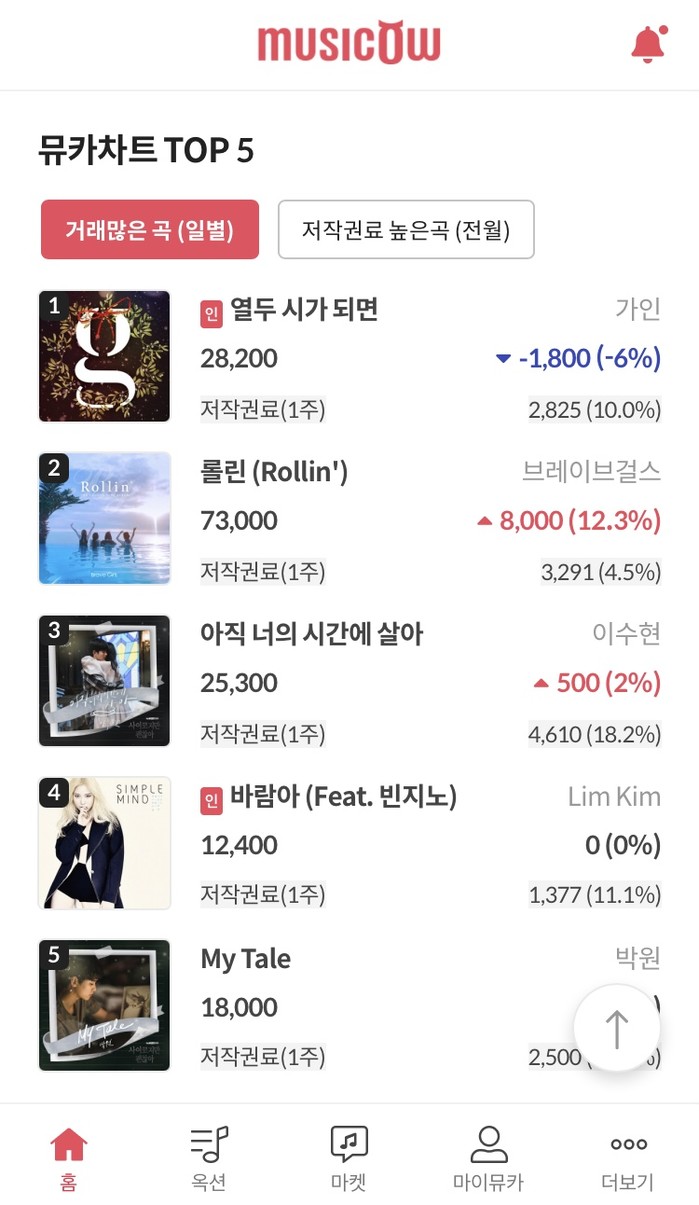Tap the scroll-to-top arrow button
The height and width of the screenshot is (1205, 699).
617,1029
